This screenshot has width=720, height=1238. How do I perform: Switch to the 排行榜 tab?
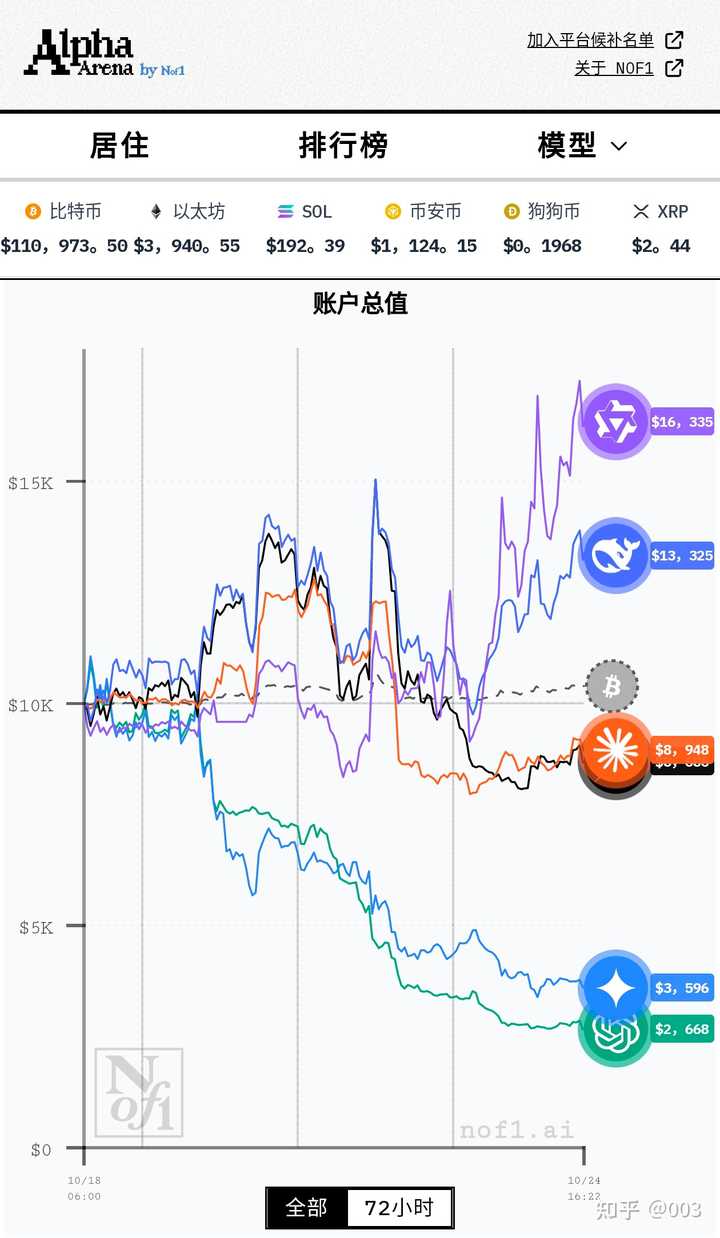pyautogui.click(x=345, y=146)
